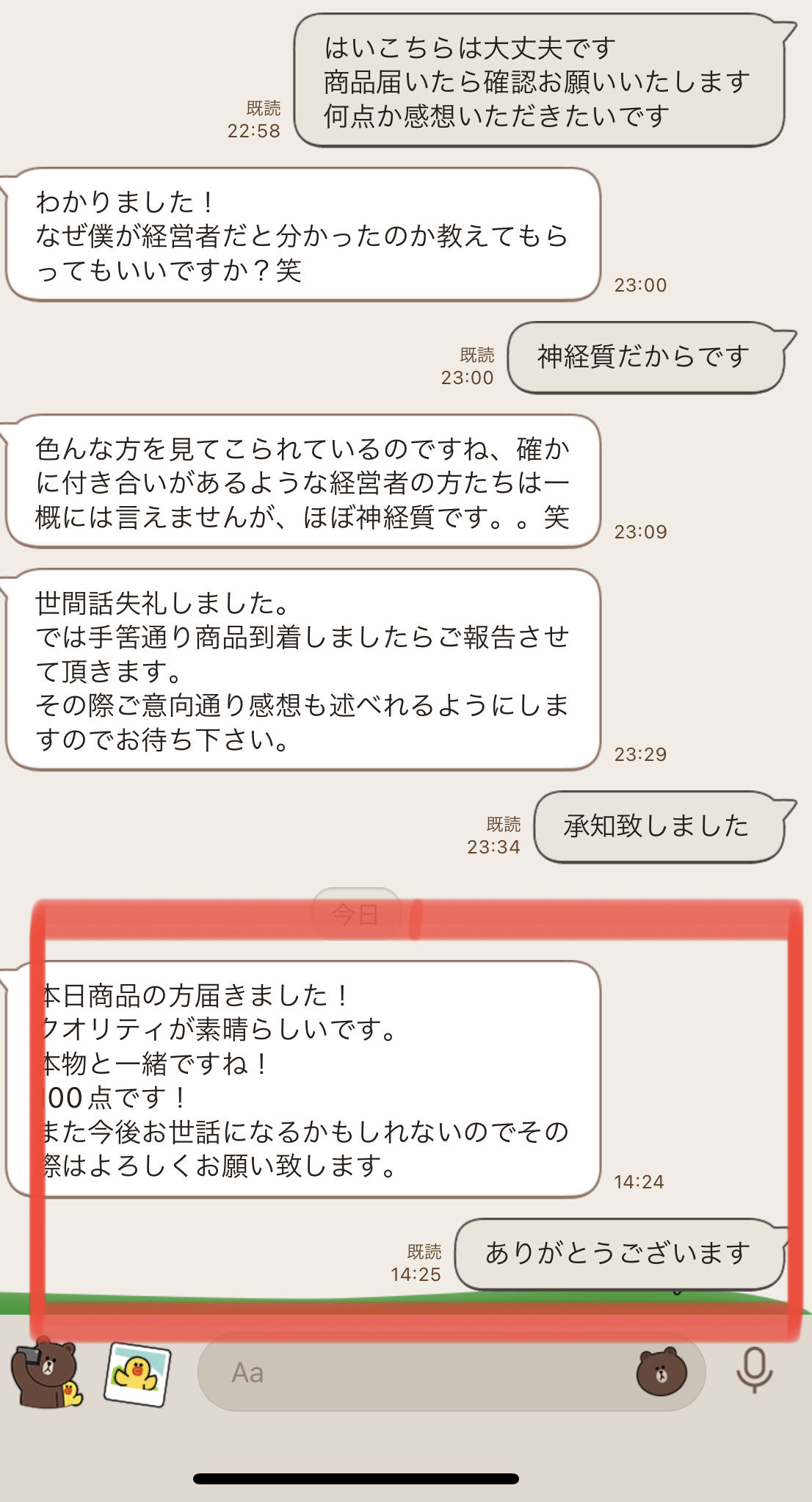Start a voice message with the microphone
The image size is (812, 1502).
(x=754, y=1371)
